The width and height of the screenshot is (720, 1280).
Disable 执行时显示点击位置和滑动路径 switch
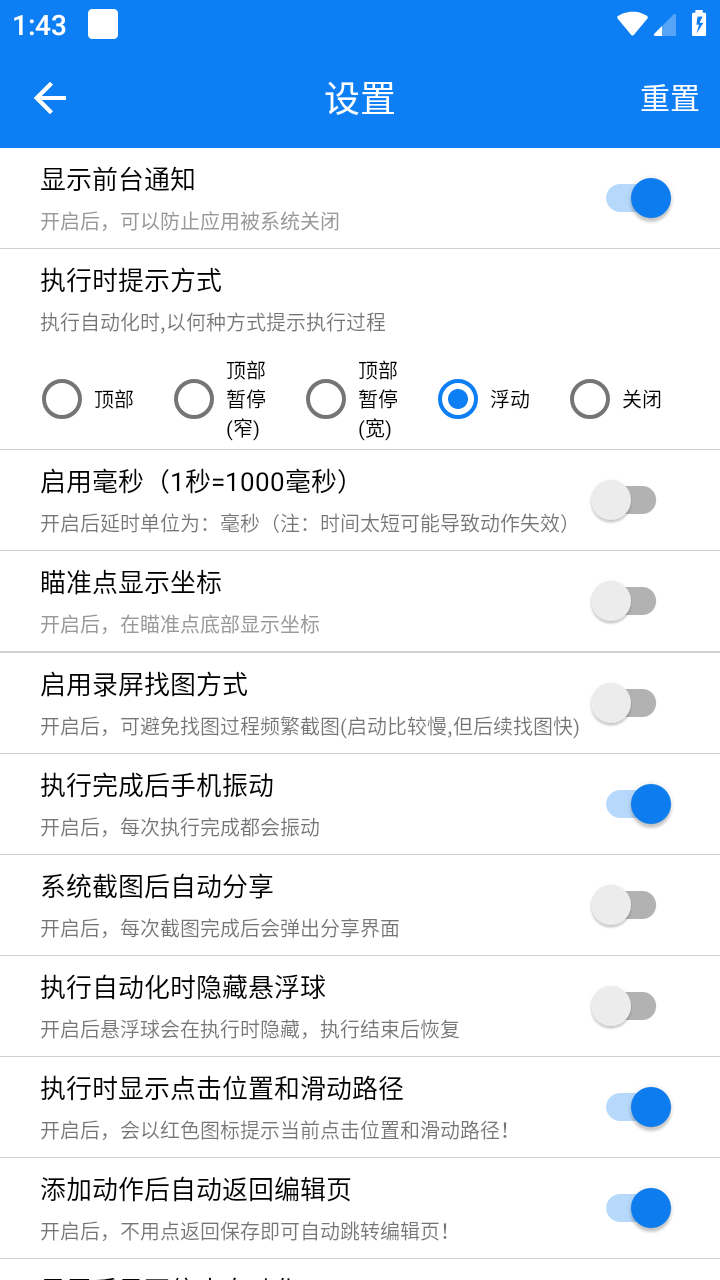pos(638,1107)
